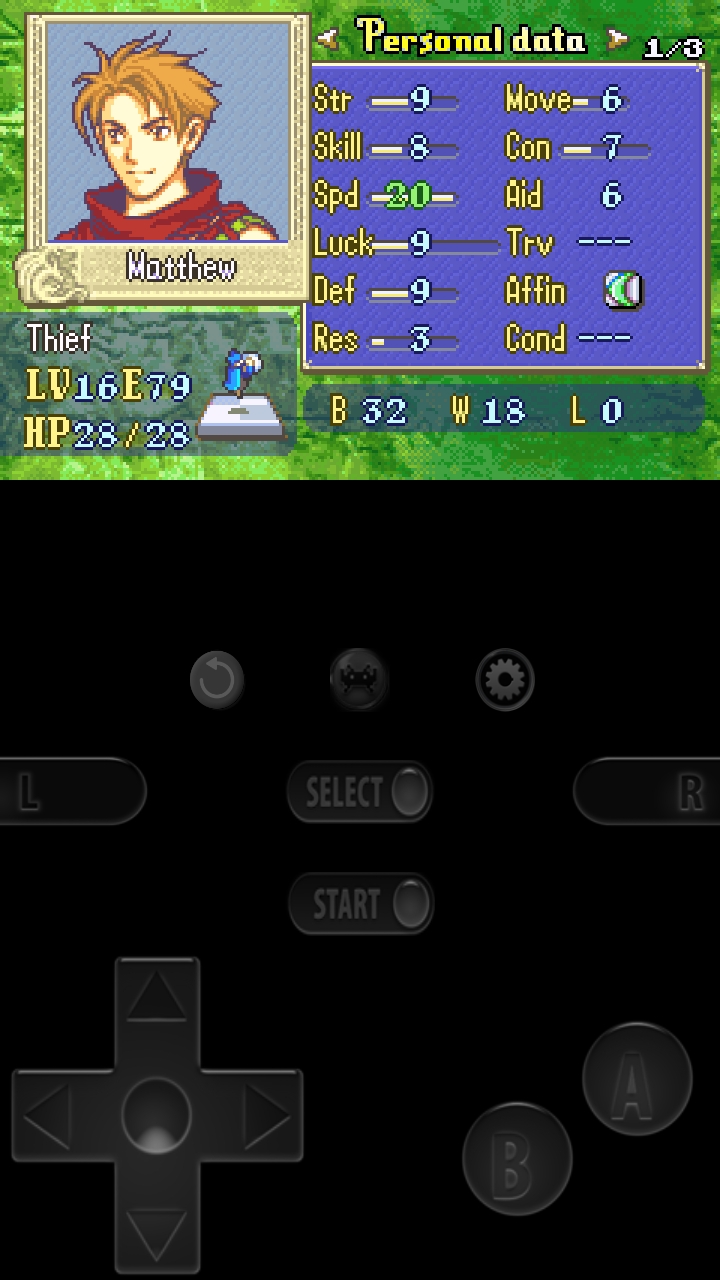The height and width of the screenshot is (1280, 720).
Task: Open the emulator settings gear
Action: click(505, 680)
